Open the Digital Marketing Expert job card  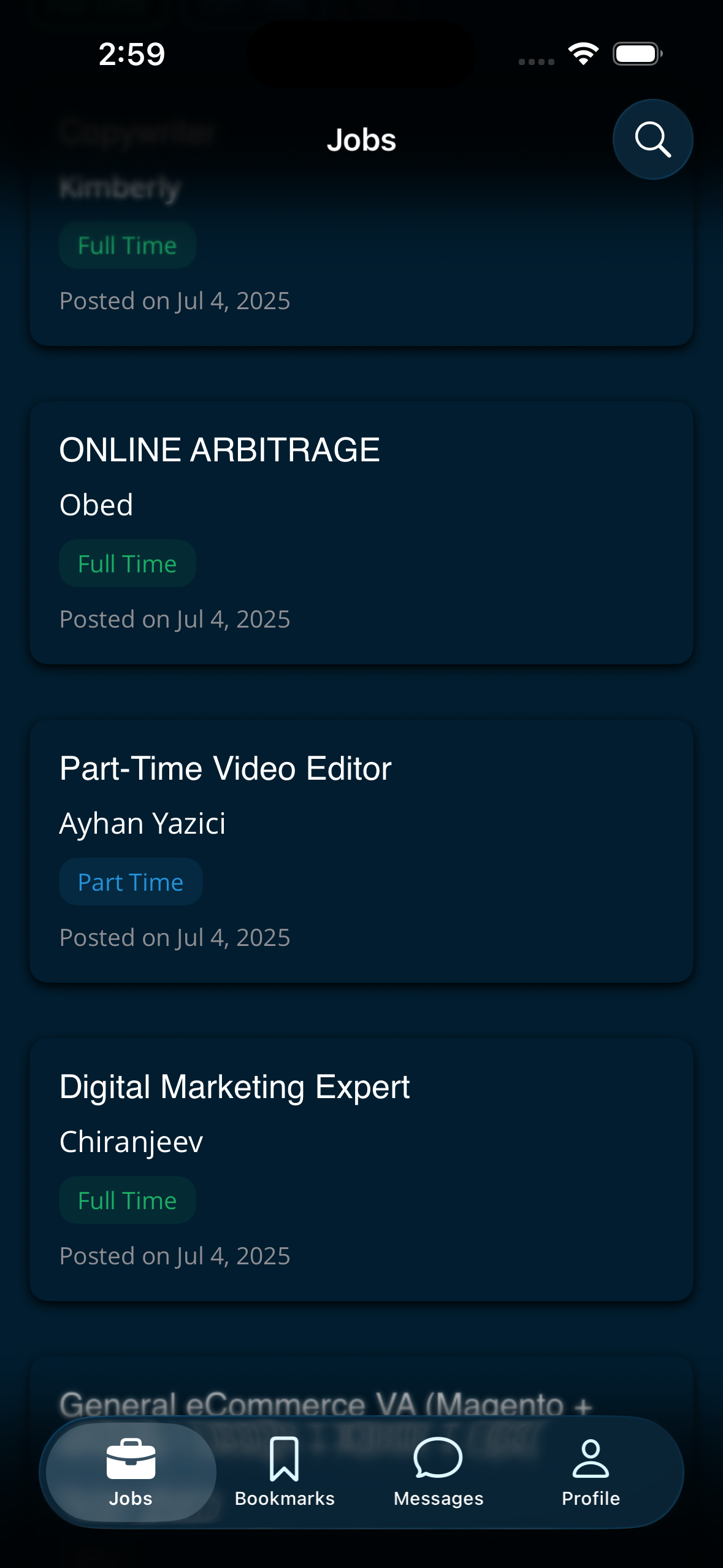click(x=361, y=1169)
